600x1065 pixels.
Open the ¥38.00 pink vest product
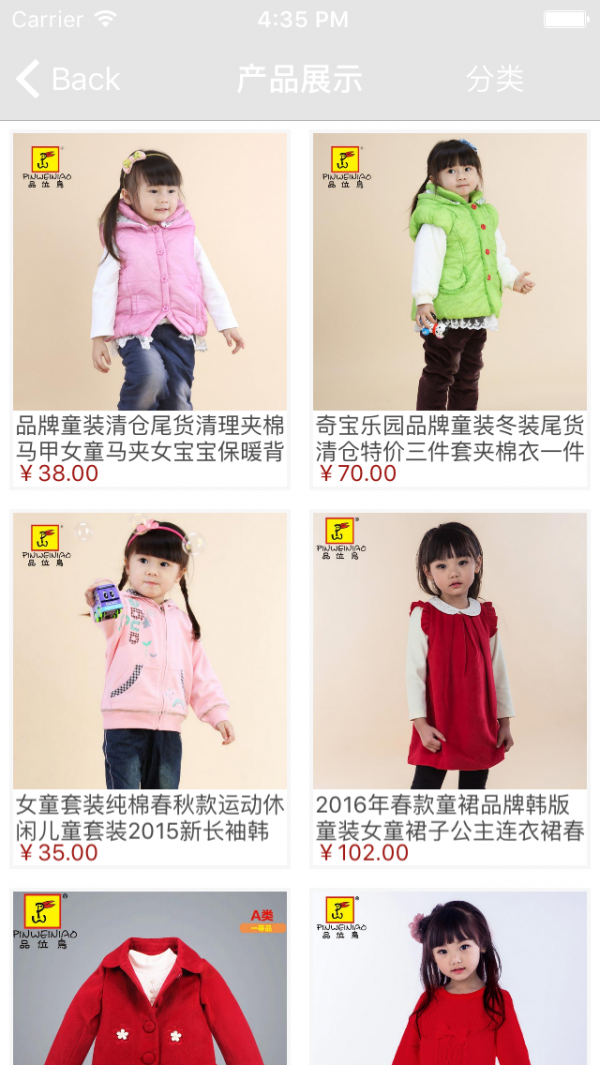(x=150, y=309)
